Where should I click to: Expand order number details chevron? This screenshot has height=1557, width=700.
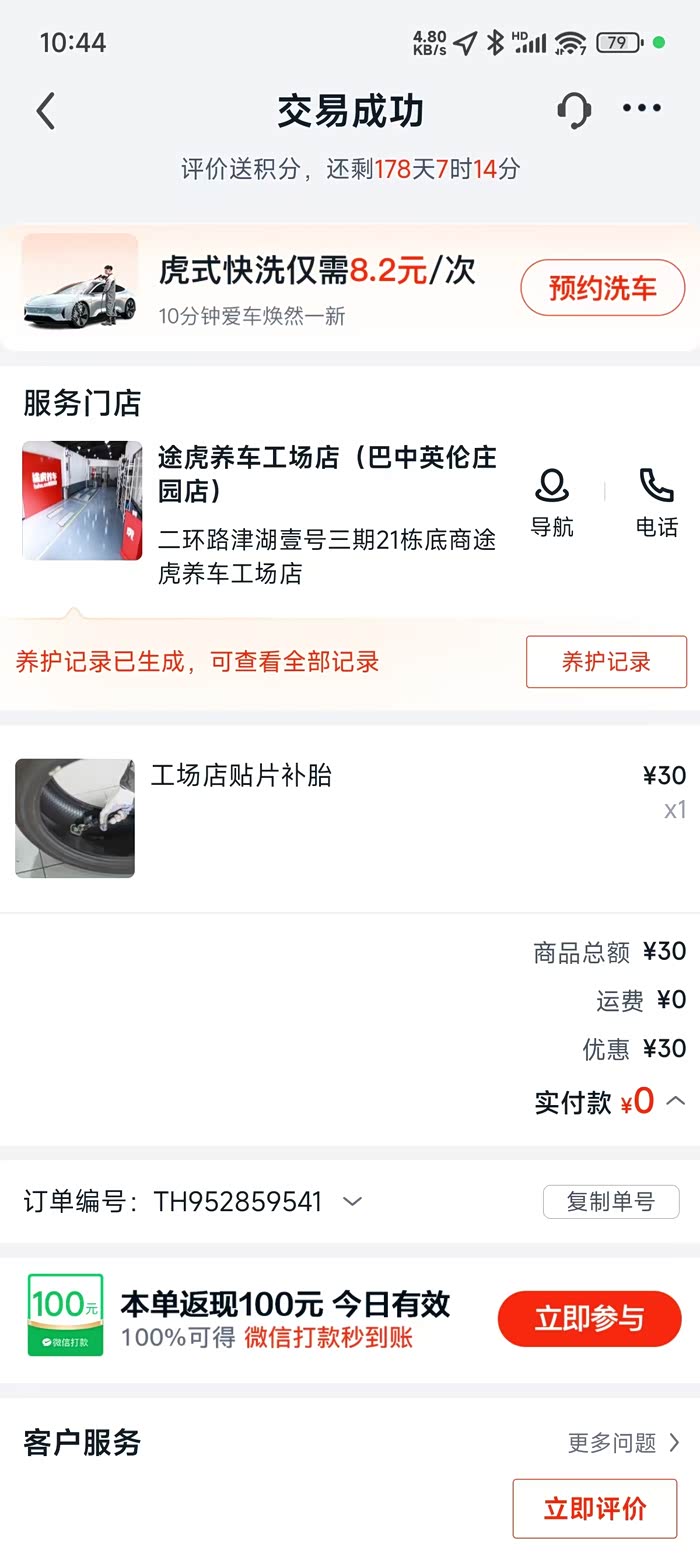pyautogui.click(x=352, y=1201)
